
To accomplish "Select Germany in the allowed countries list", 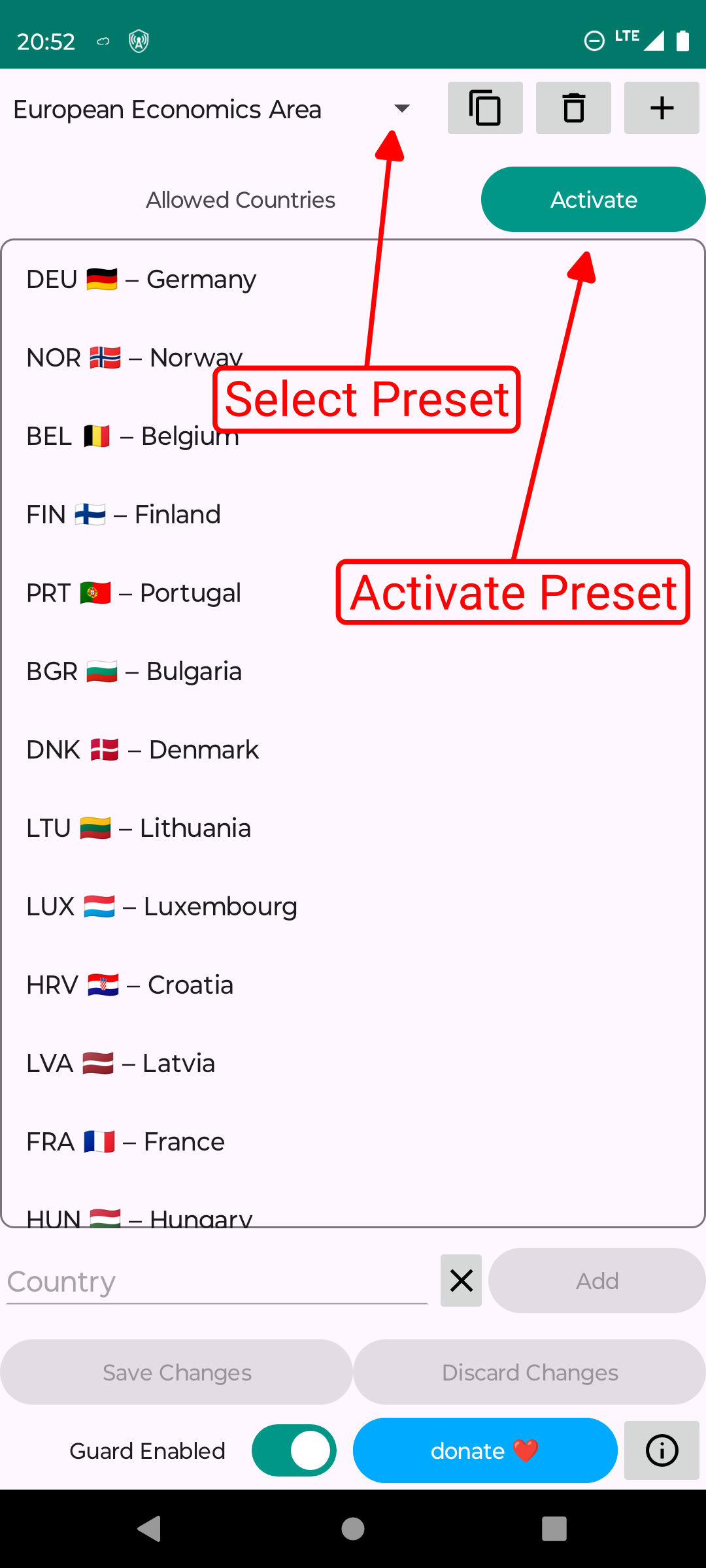I will [141, 280].
